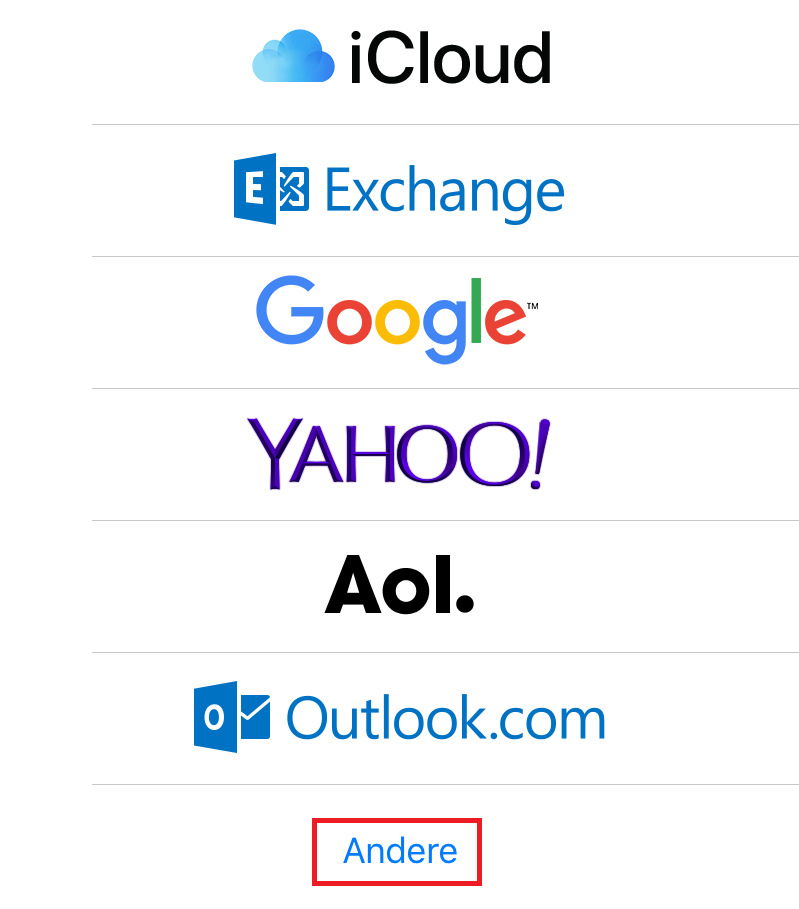Pick Yahoo as mail provider
Image resolution: width=799 pixels, height=909 pixels.
point(398,453)
